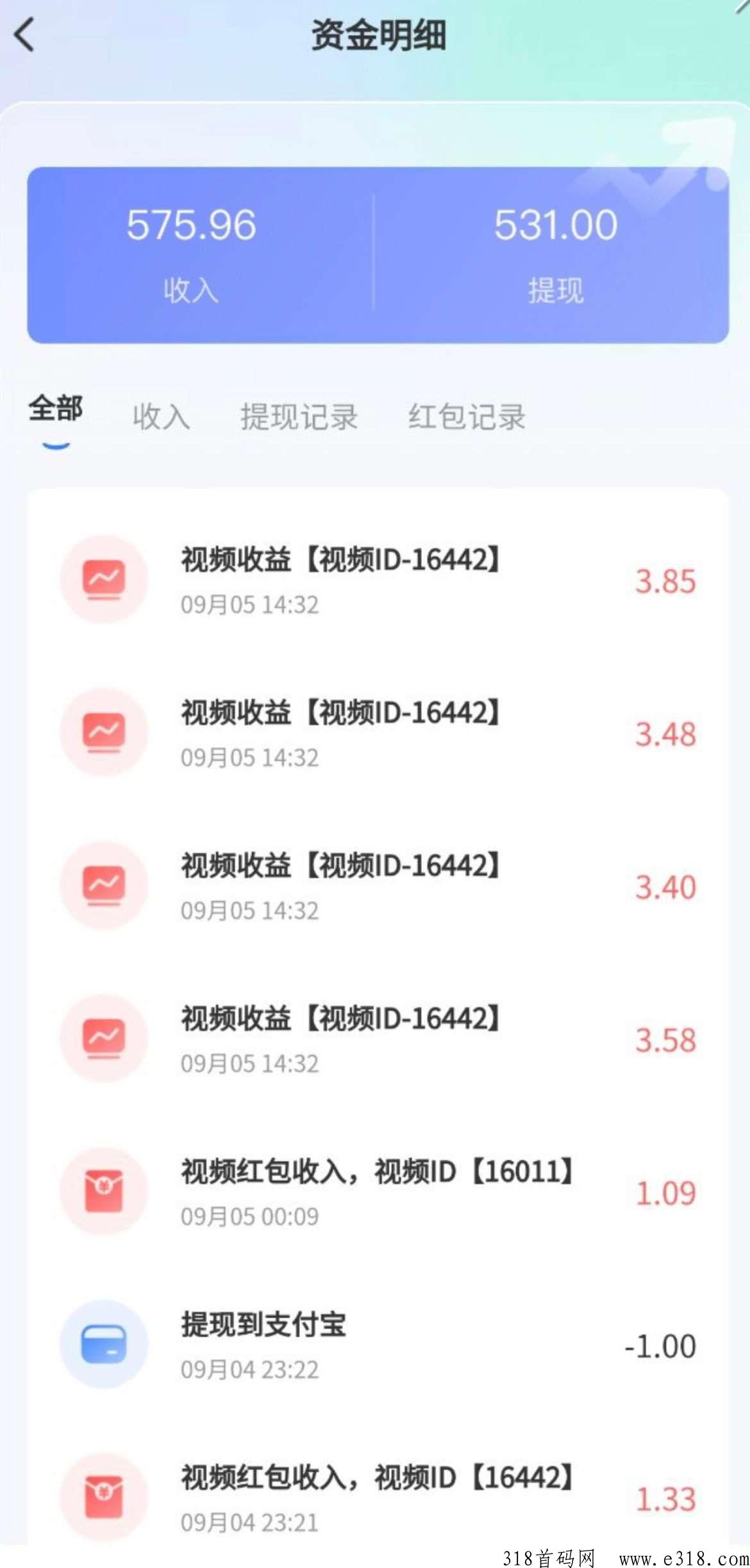View the 红包记录 tab
This screenshot has width=750, height=1568.
pyautogui.click(x=467, y=417)
